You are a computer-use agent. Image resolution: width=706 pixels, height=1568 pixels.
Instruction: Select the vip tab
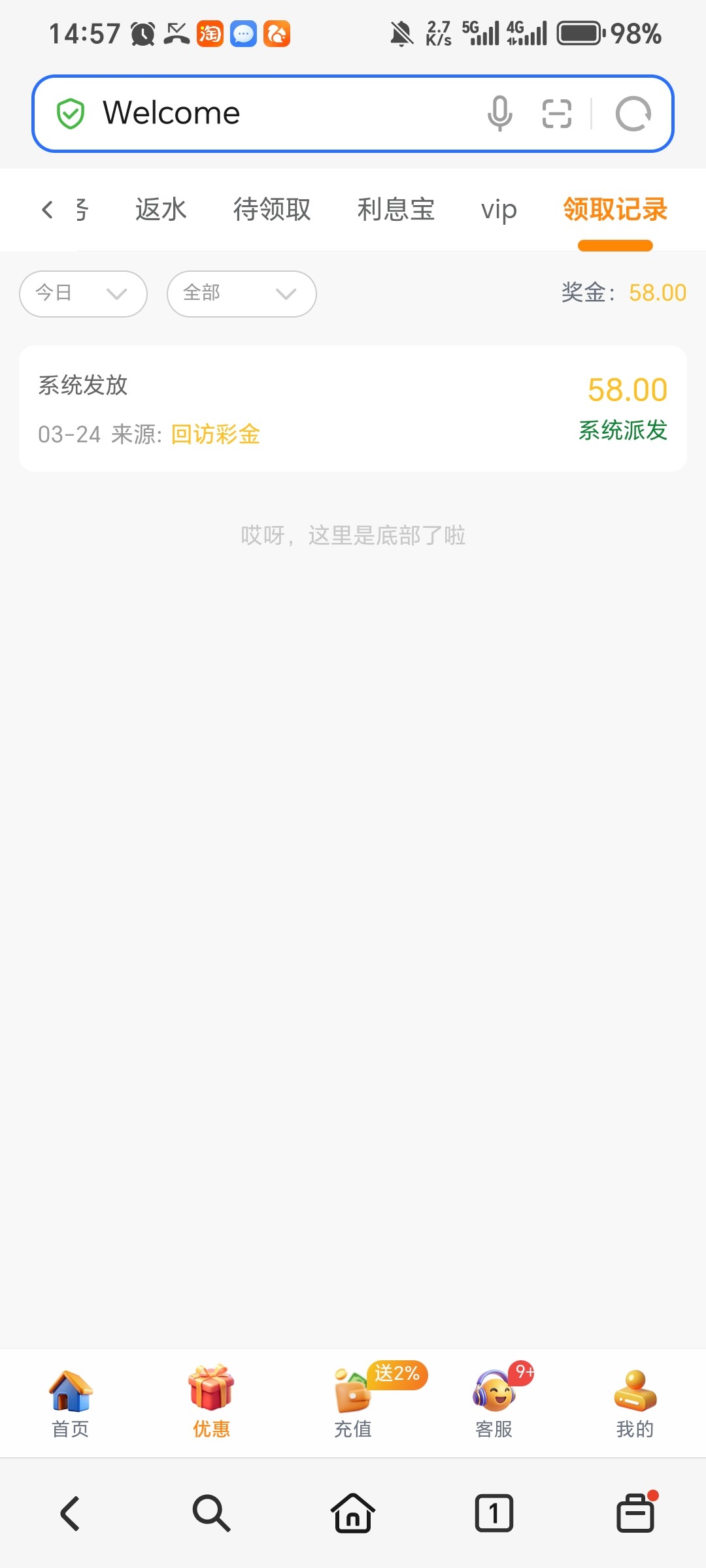(498, 209)
